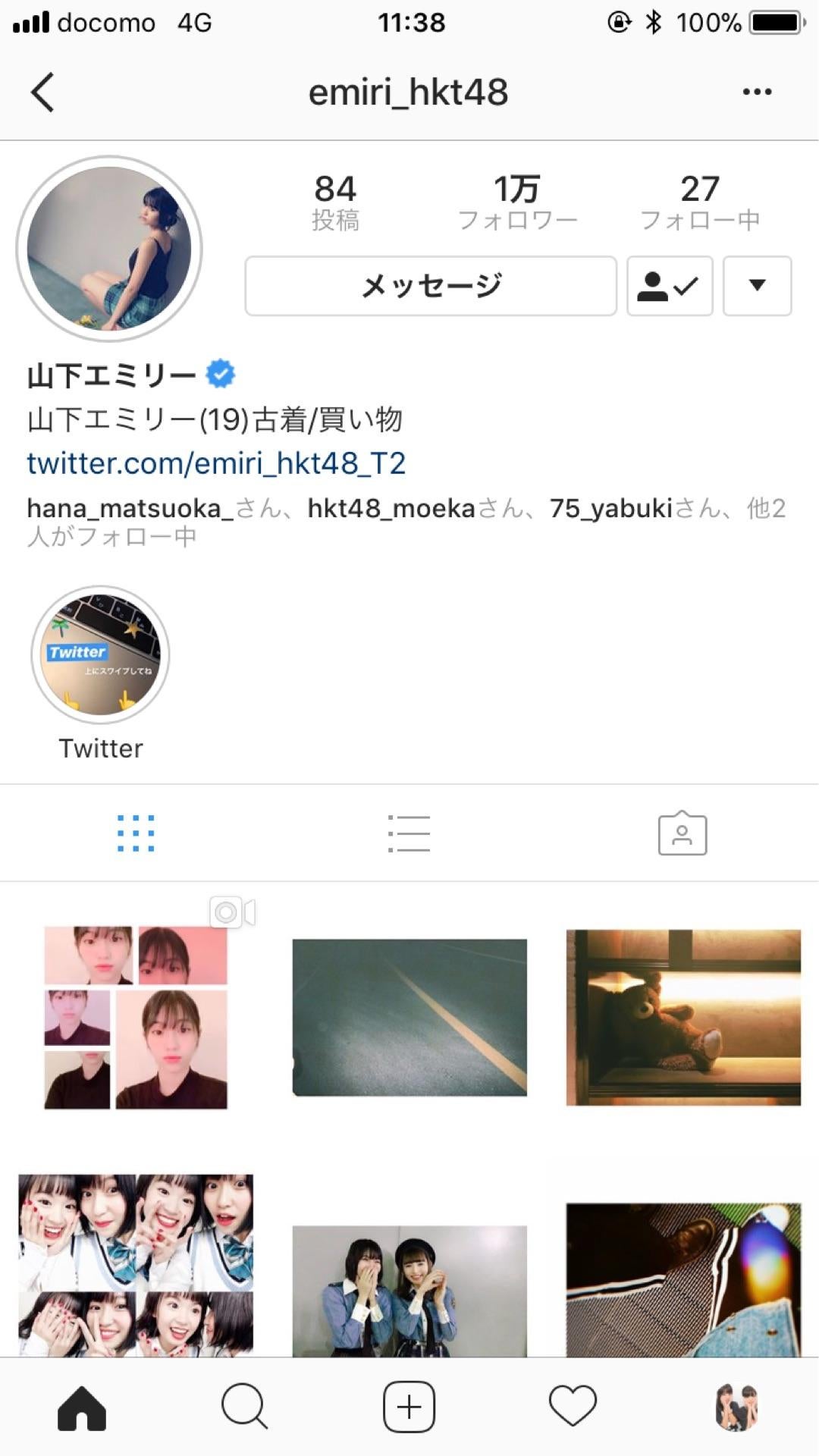Image resolution: width=819 pixels, height=1456 pixels.
Task: Open the following status button
Action: [669, 286]
